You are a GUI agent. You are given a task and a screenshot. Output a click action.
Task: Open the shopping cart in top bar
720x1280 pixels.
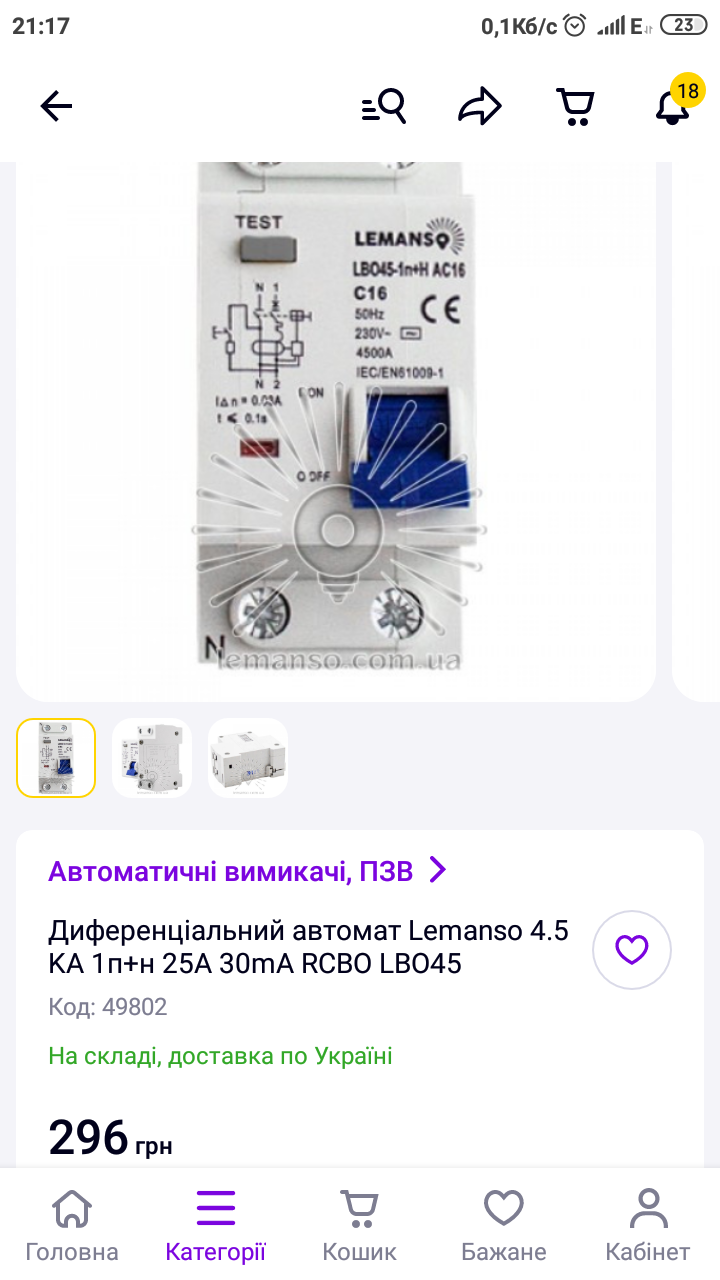click(x=575, y=106)
